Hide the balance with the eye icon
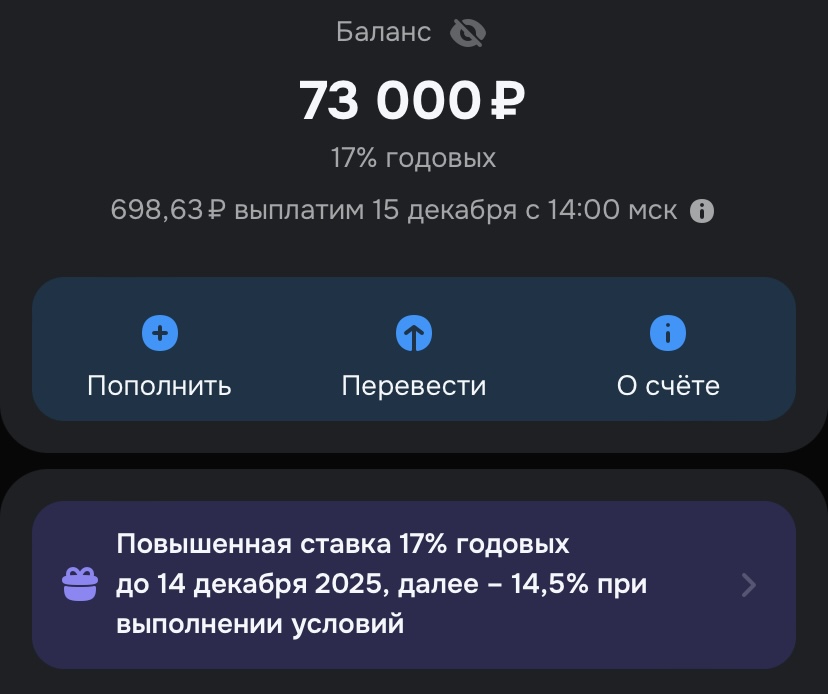Image resolution: width=828 pixels, height=694 pixels. [467, 34]
